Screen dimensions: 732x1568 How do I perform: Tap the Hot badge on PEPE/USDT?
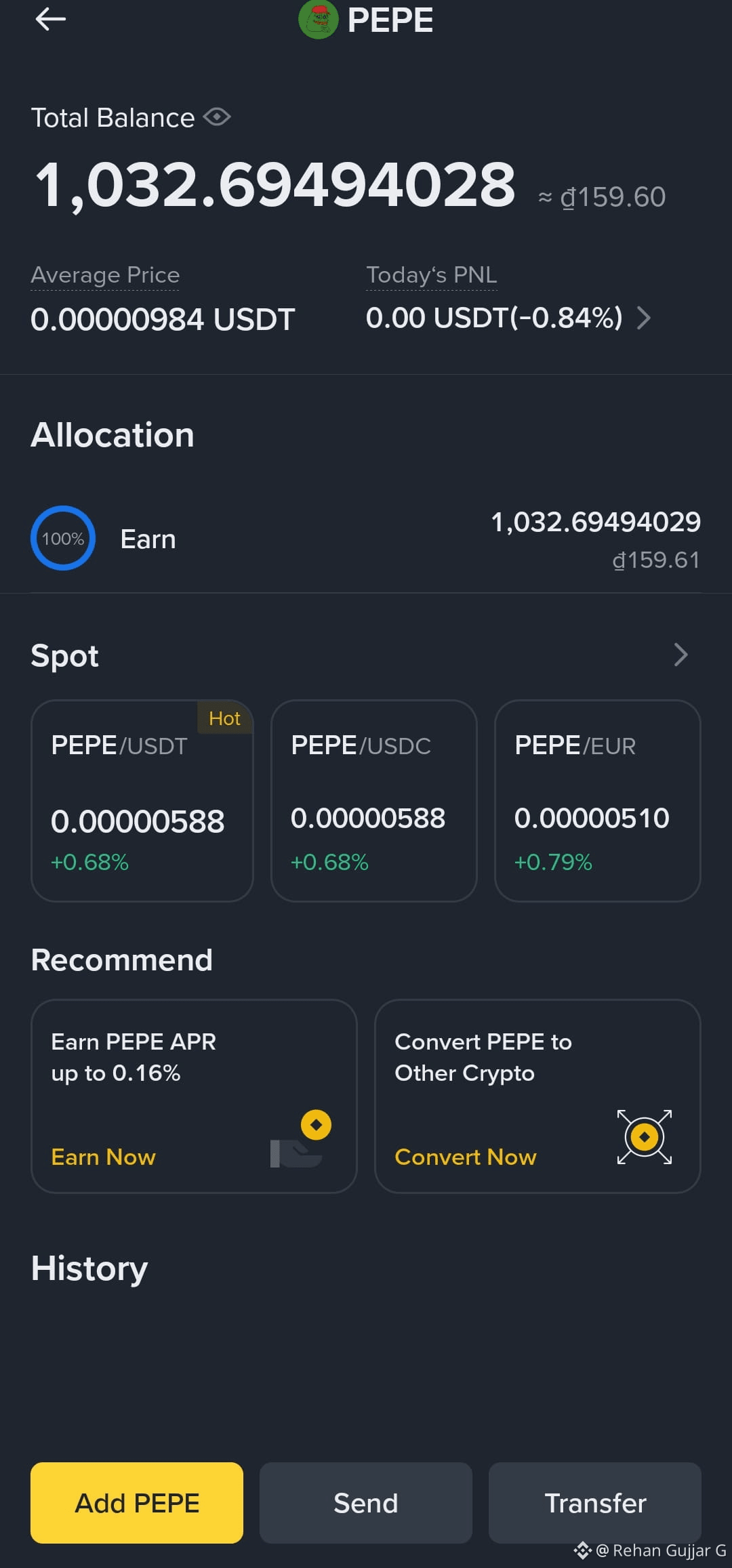point(224,719)
